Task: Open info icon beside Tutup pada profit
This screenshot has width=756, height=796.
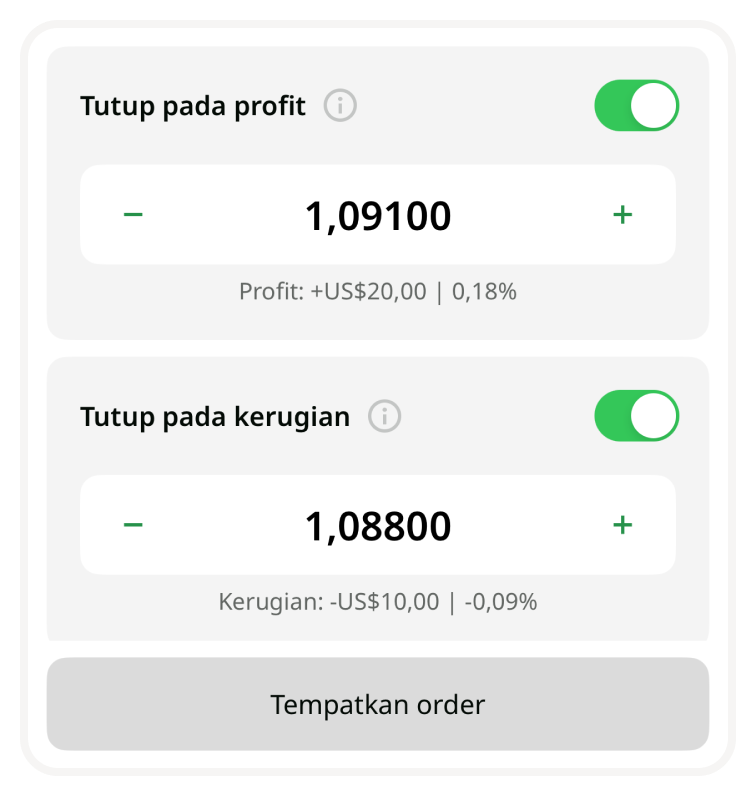Action: [340, 105]
